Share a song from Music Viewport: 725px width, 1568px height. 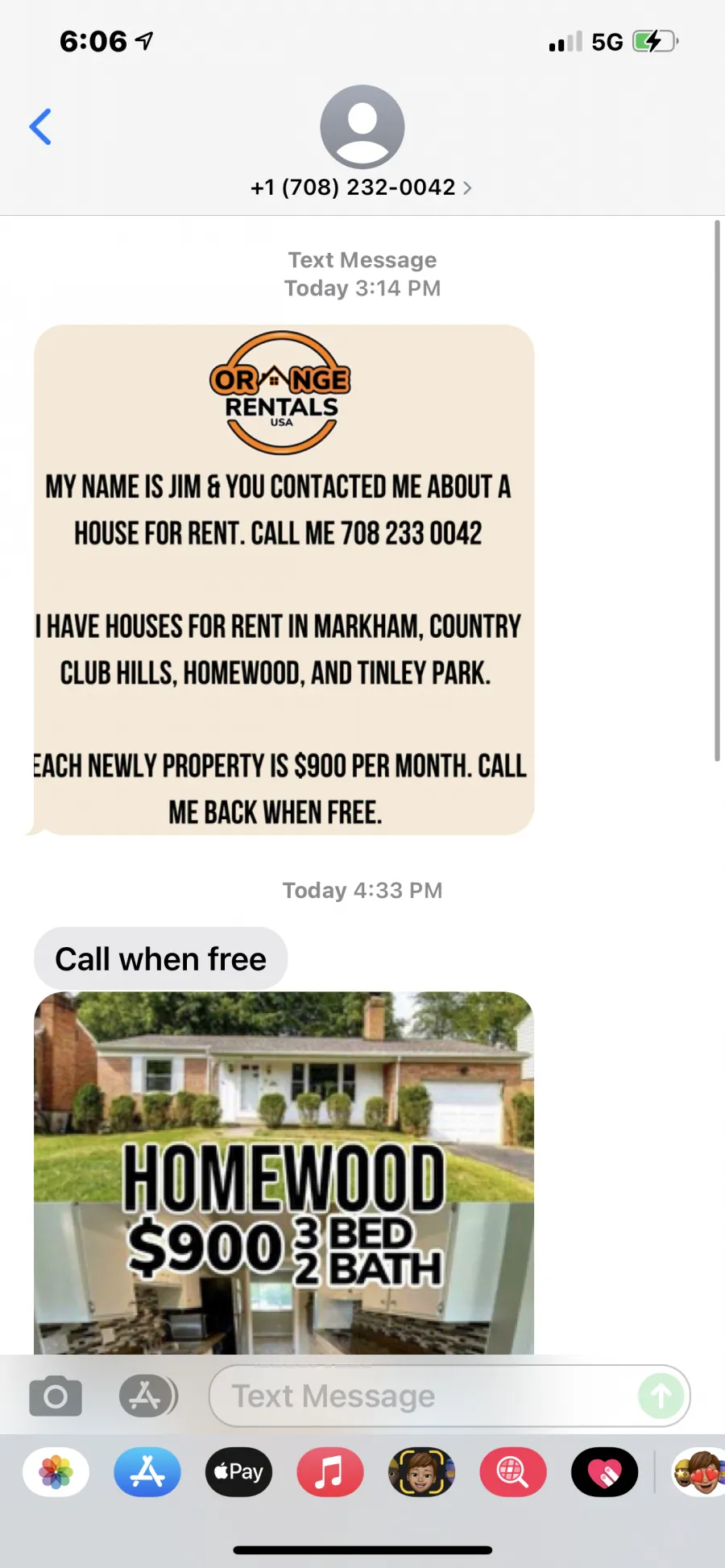tap(330, 1472)
